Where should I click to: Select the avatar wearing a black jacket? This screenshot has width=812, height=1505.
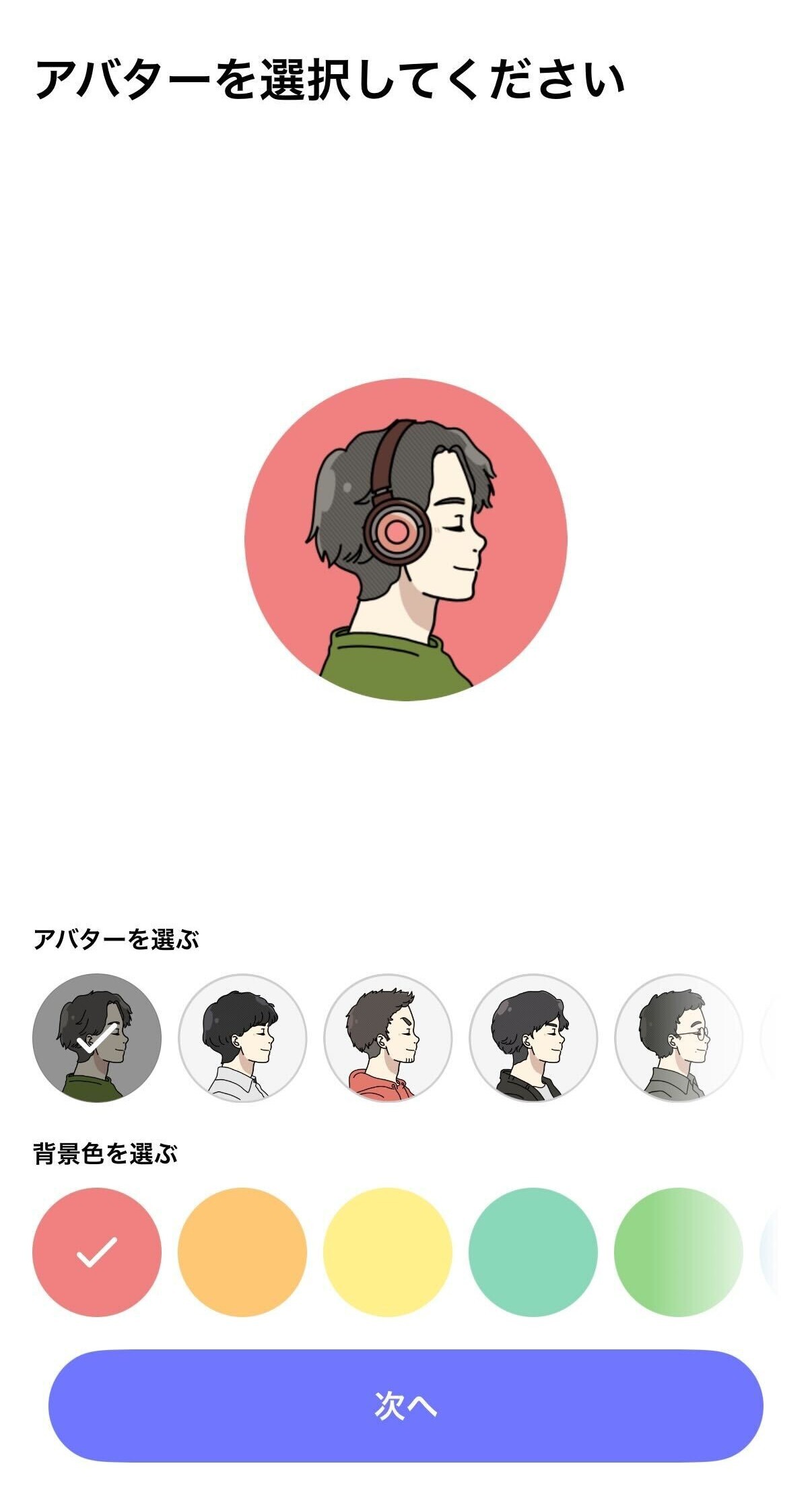[x=533, y=1037]
